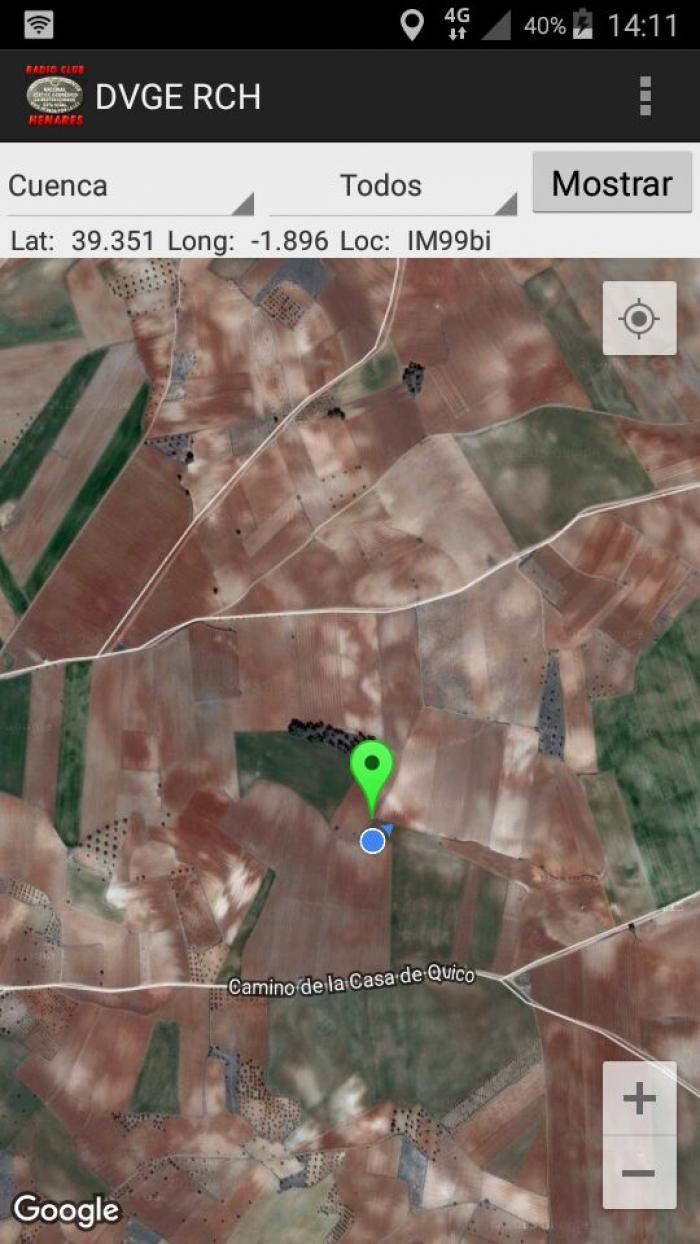Open the overflow menu
This screenshot has width=700, height=1244.
(645, 96)
